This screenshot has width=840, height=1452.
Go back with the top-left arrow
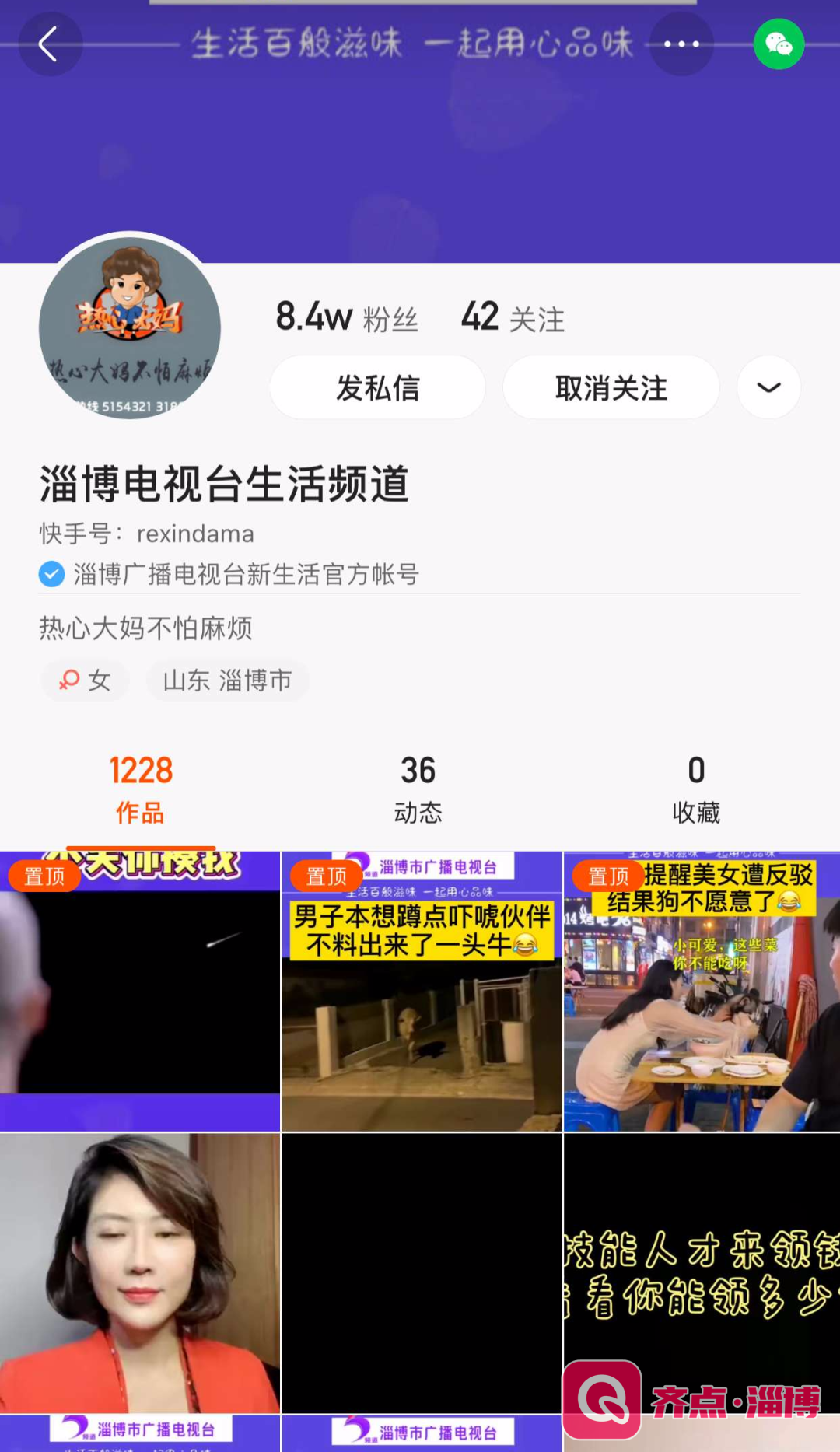pyautogui.click(x=50, y=44)
